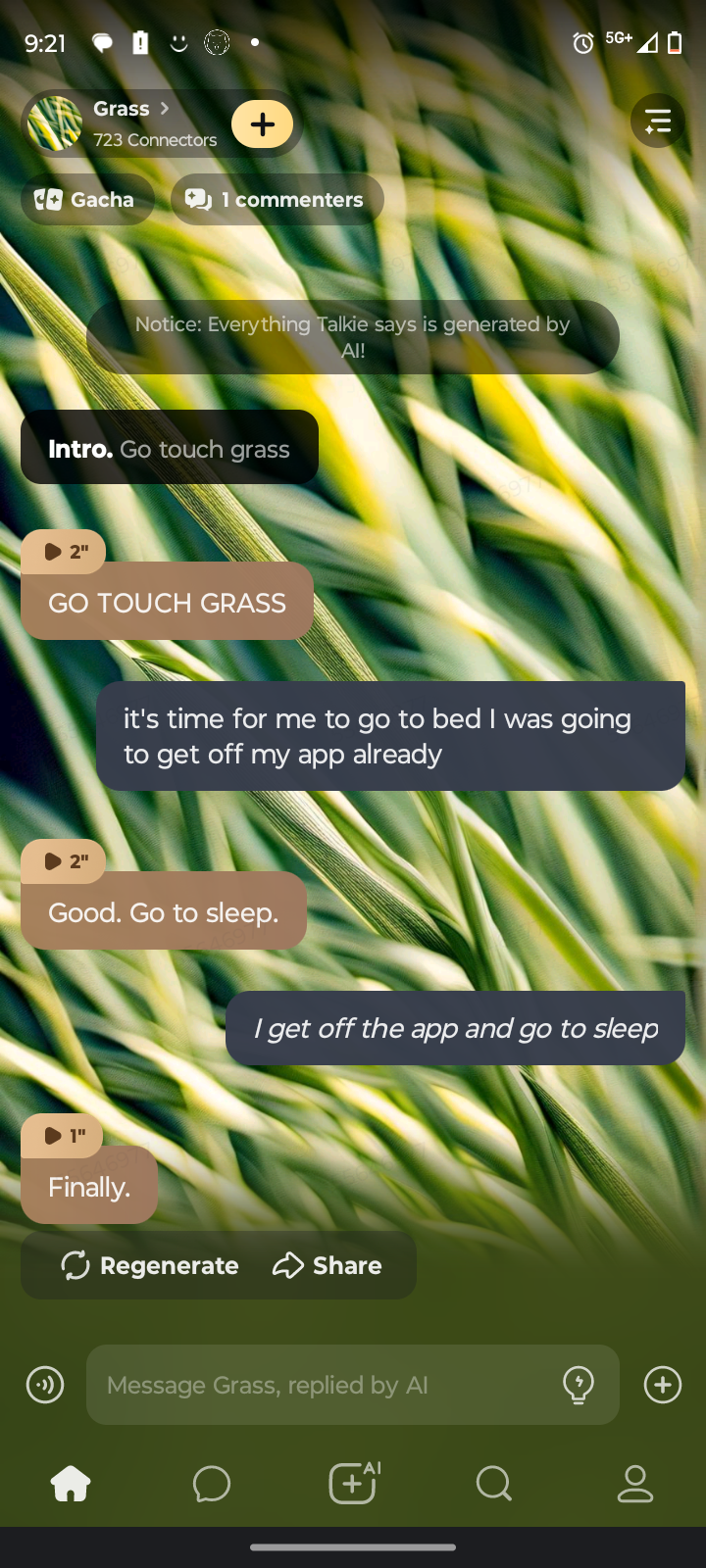Open the AI create tab
This screenshot has height=1568, width=706.
[x=353, y=1484]
